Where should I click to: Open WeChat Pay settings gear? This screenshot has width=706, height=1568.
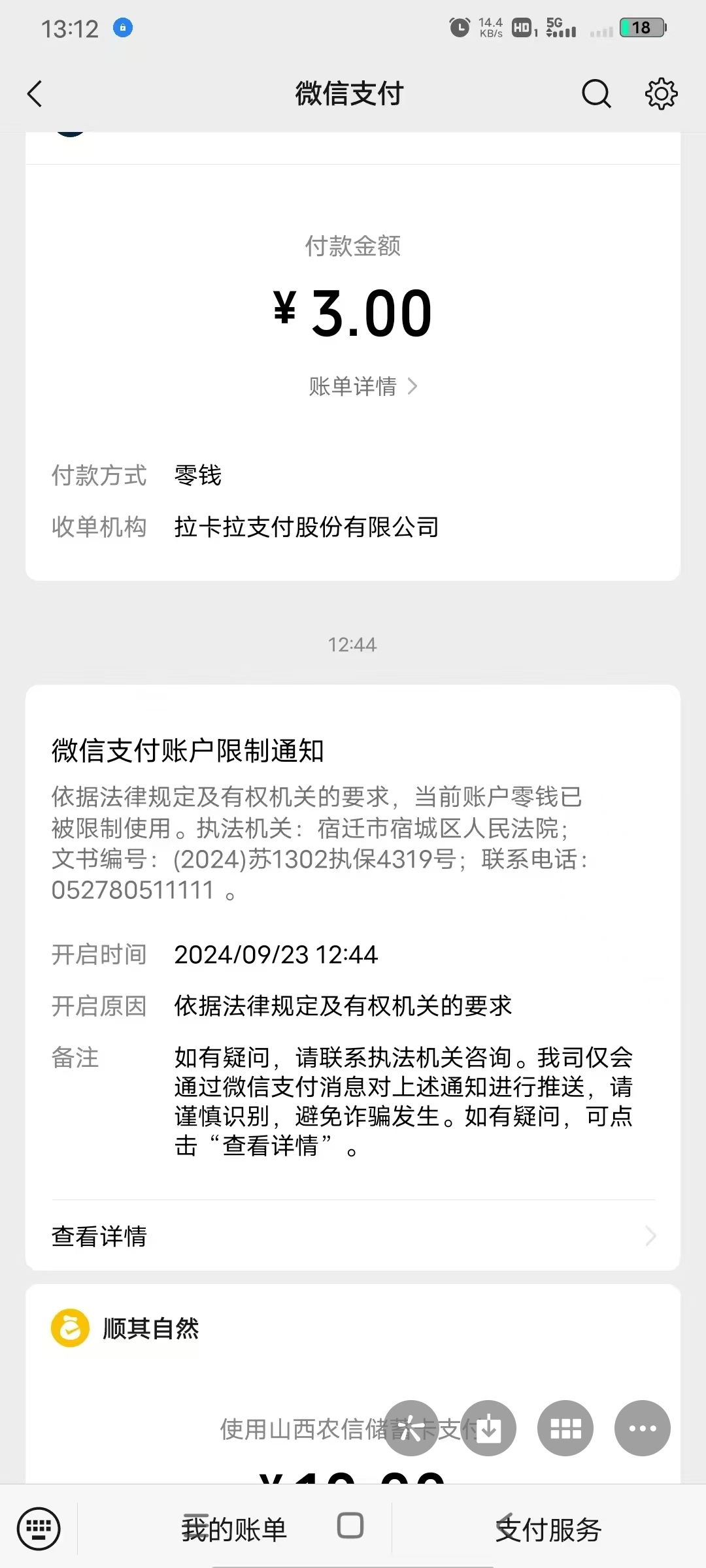coord(661,93)
